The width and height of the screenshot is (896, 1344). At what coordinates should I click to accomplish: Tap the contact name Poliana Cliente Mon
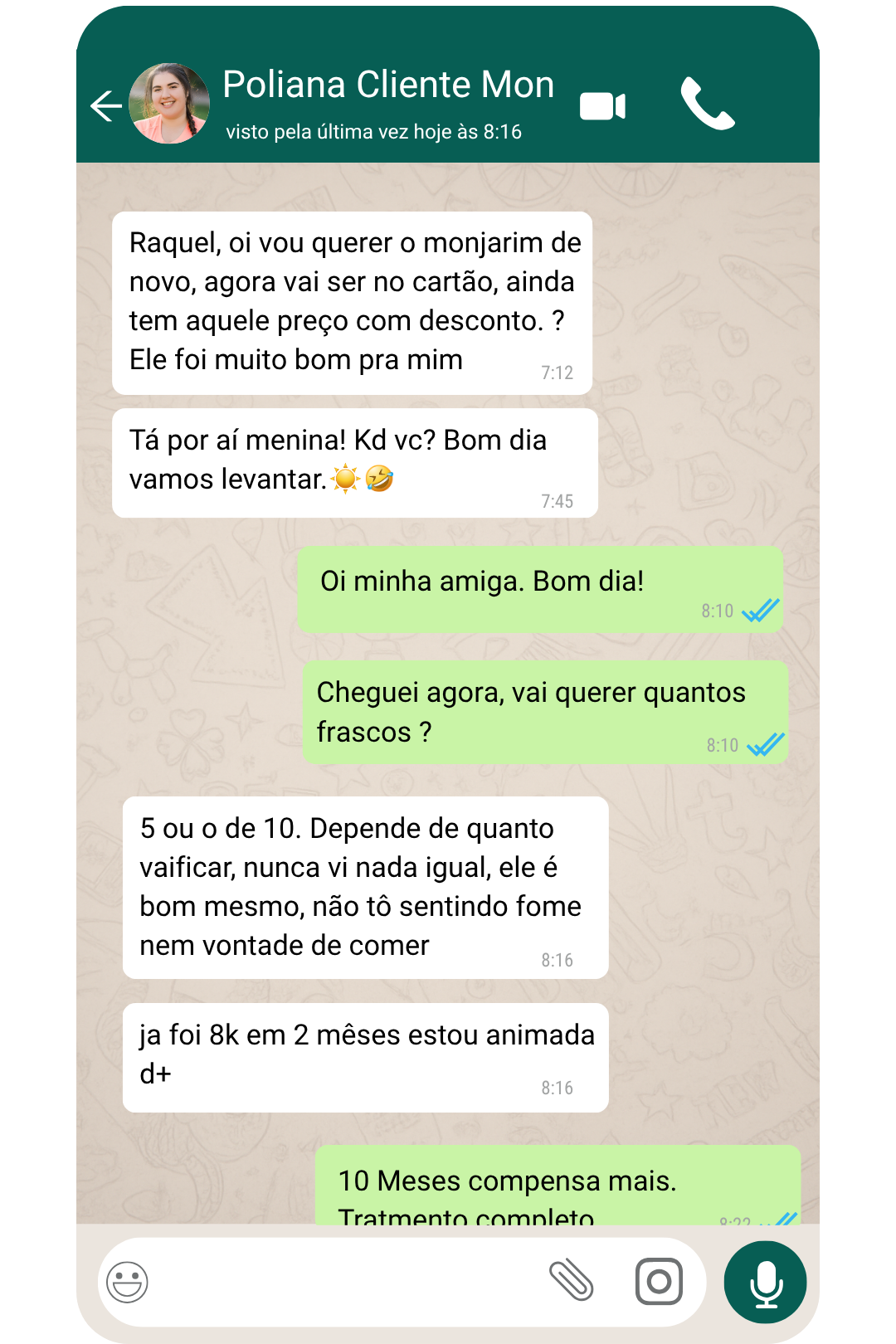388,84
